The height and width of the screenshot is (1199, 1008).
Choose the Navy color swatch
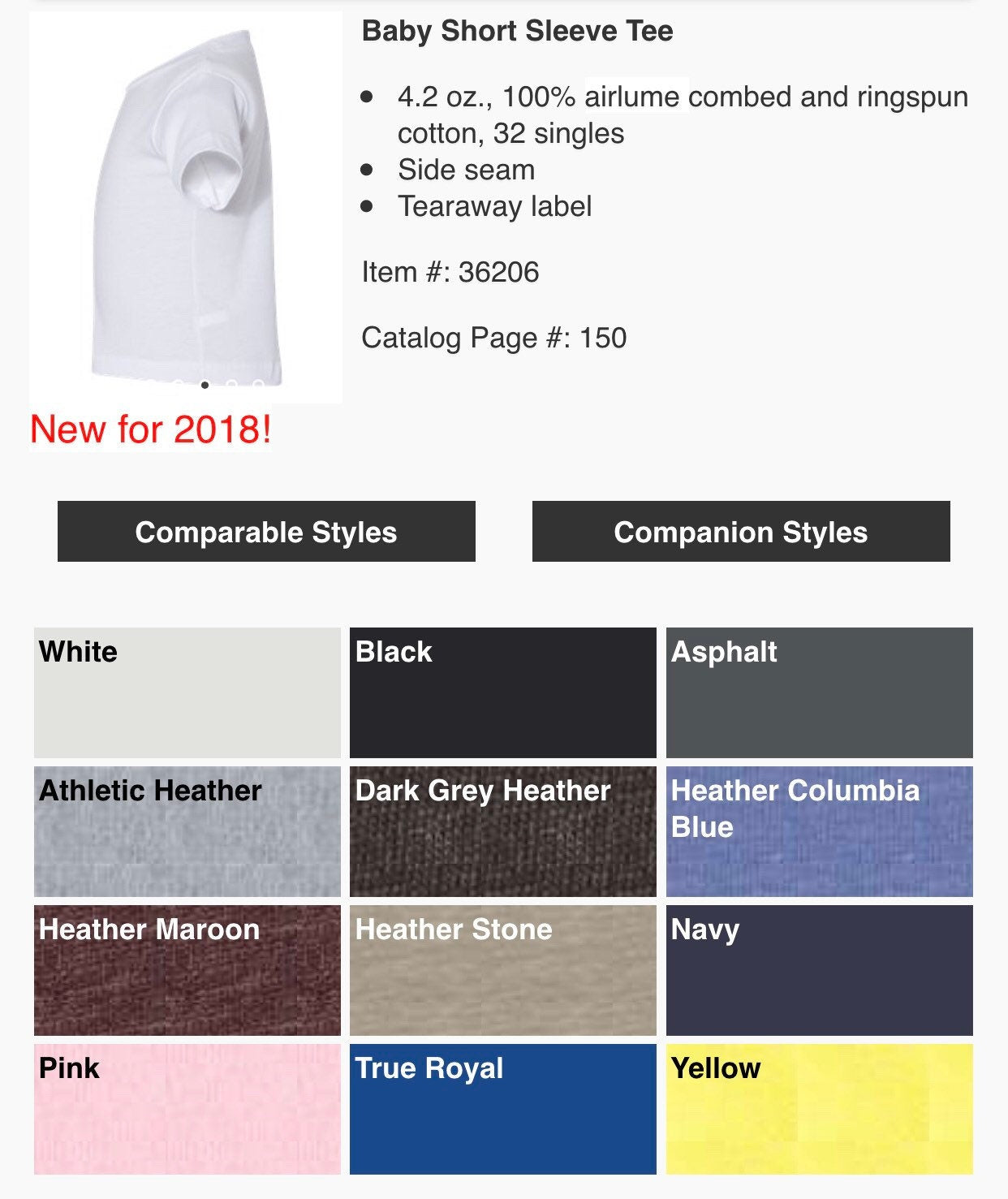(x=819, y=970)
